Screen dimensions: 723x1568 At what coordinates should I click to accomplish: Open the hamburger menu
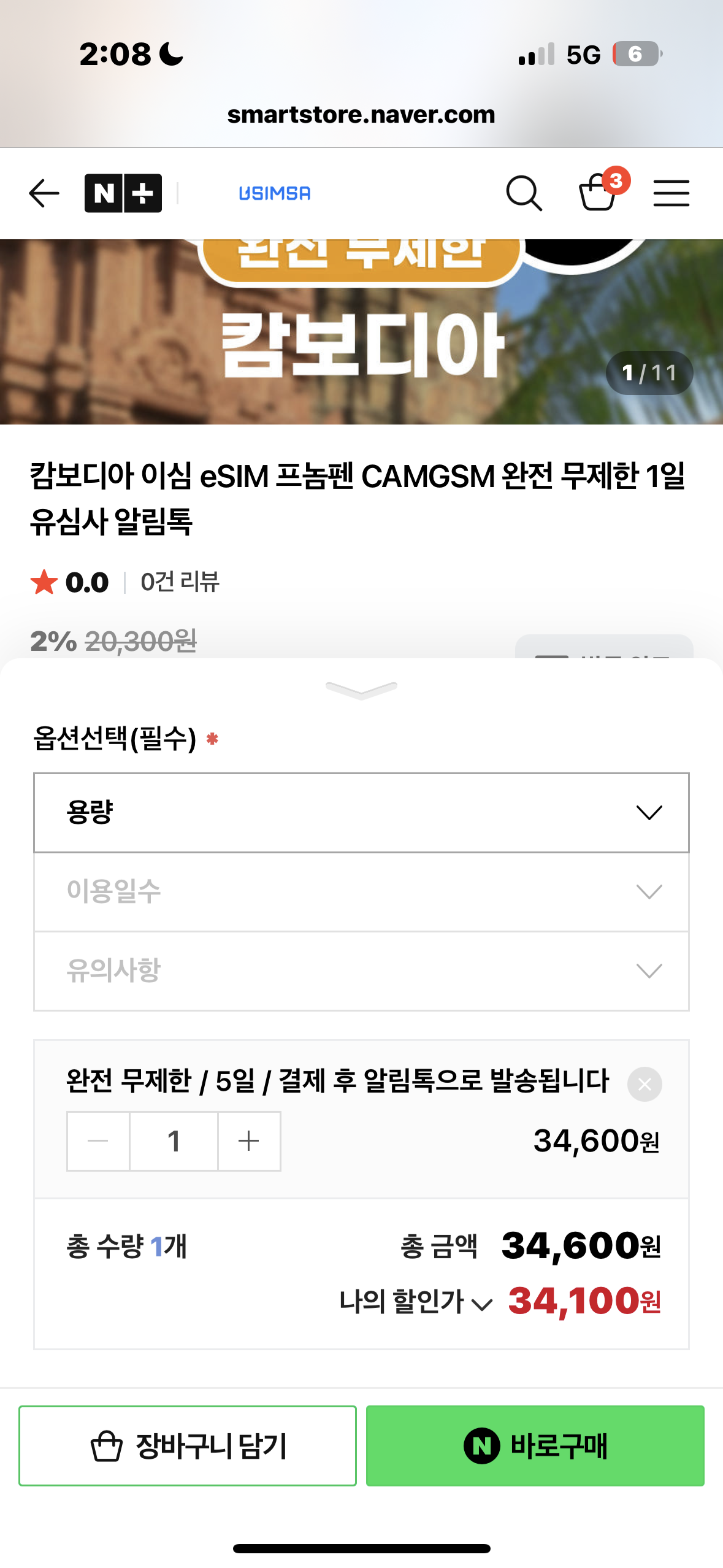pos(672,193)
